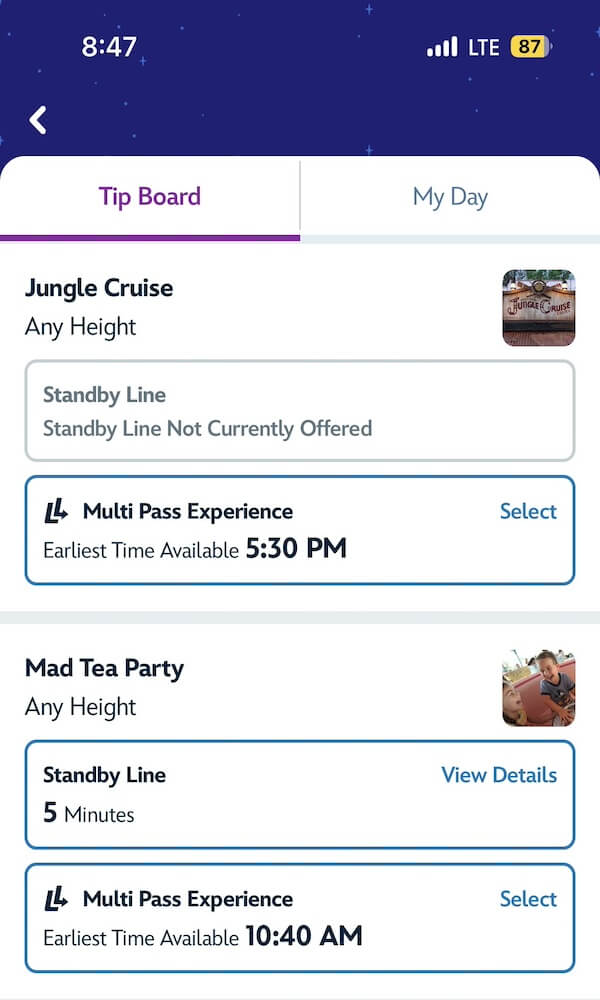Open the Mad Tea Party photo thumbnail
Viewport: 600px width, 1000px height.
pyautogui.click(x=539, y=688)
